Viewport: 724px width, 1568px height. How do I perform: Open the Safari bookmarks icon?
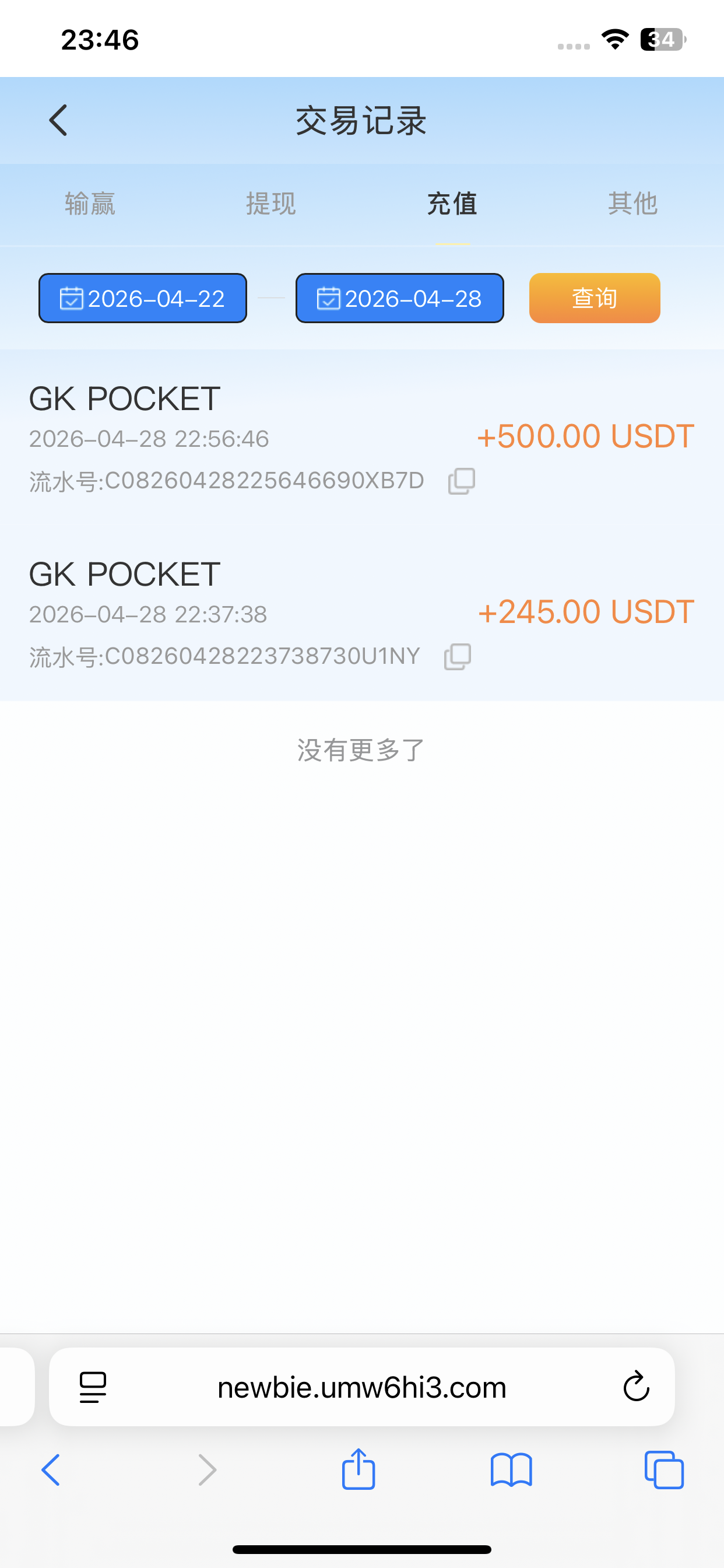coord(511,1469)
